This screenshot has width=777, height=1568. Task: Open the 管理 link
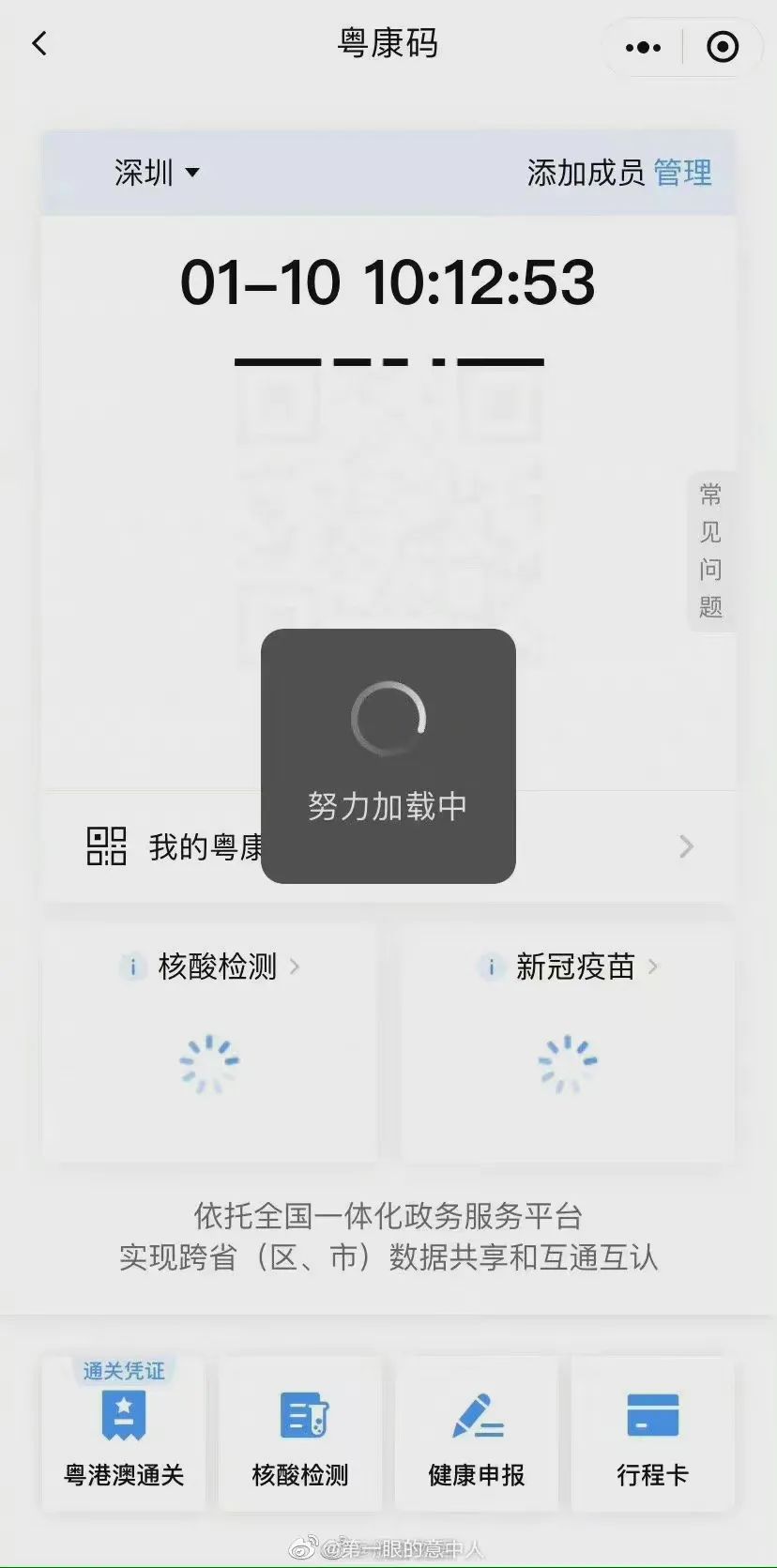pyautogui.click(x=682, y=173)
